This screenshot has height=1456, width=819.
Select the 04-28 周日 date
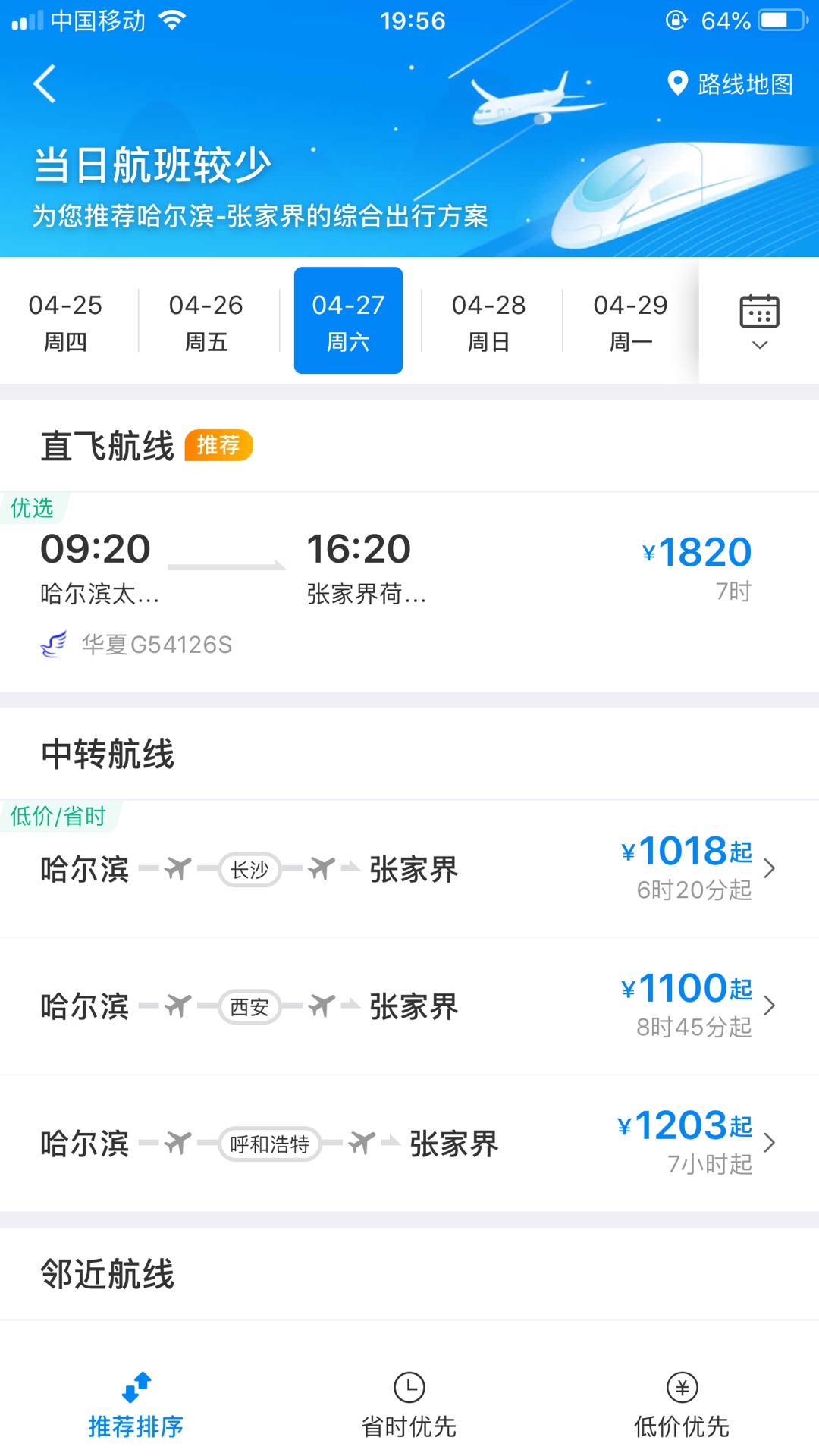489,322
